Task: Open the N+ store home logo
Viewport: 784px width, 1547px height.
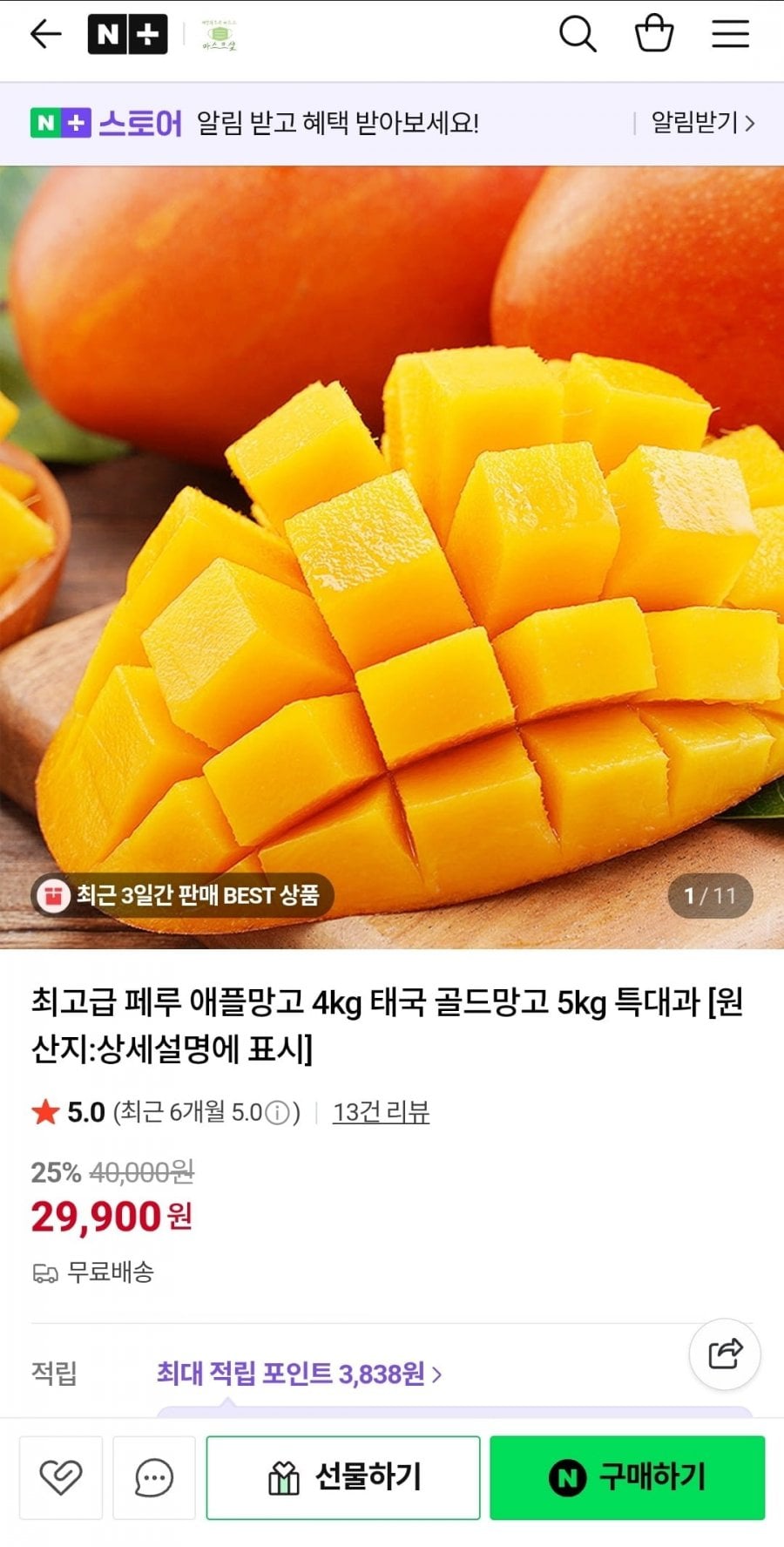Action: click(x=127, y=35)
